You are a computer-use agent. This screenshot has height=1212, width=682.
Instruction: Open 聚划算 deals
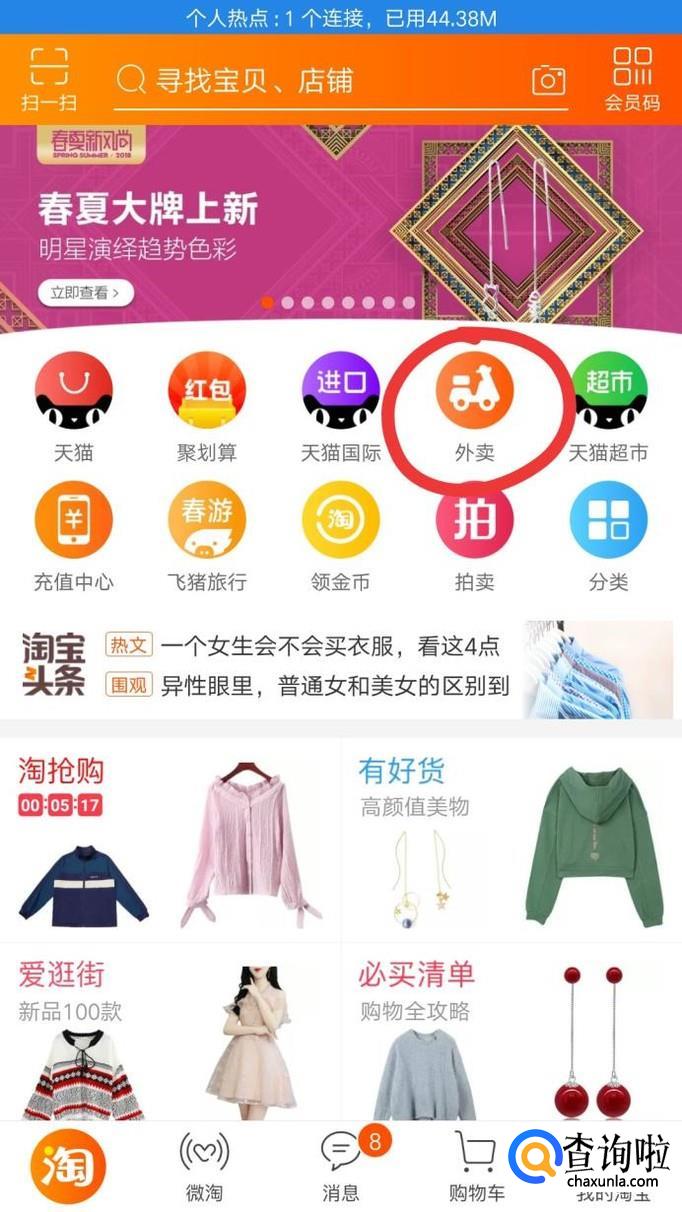point(207,407)
